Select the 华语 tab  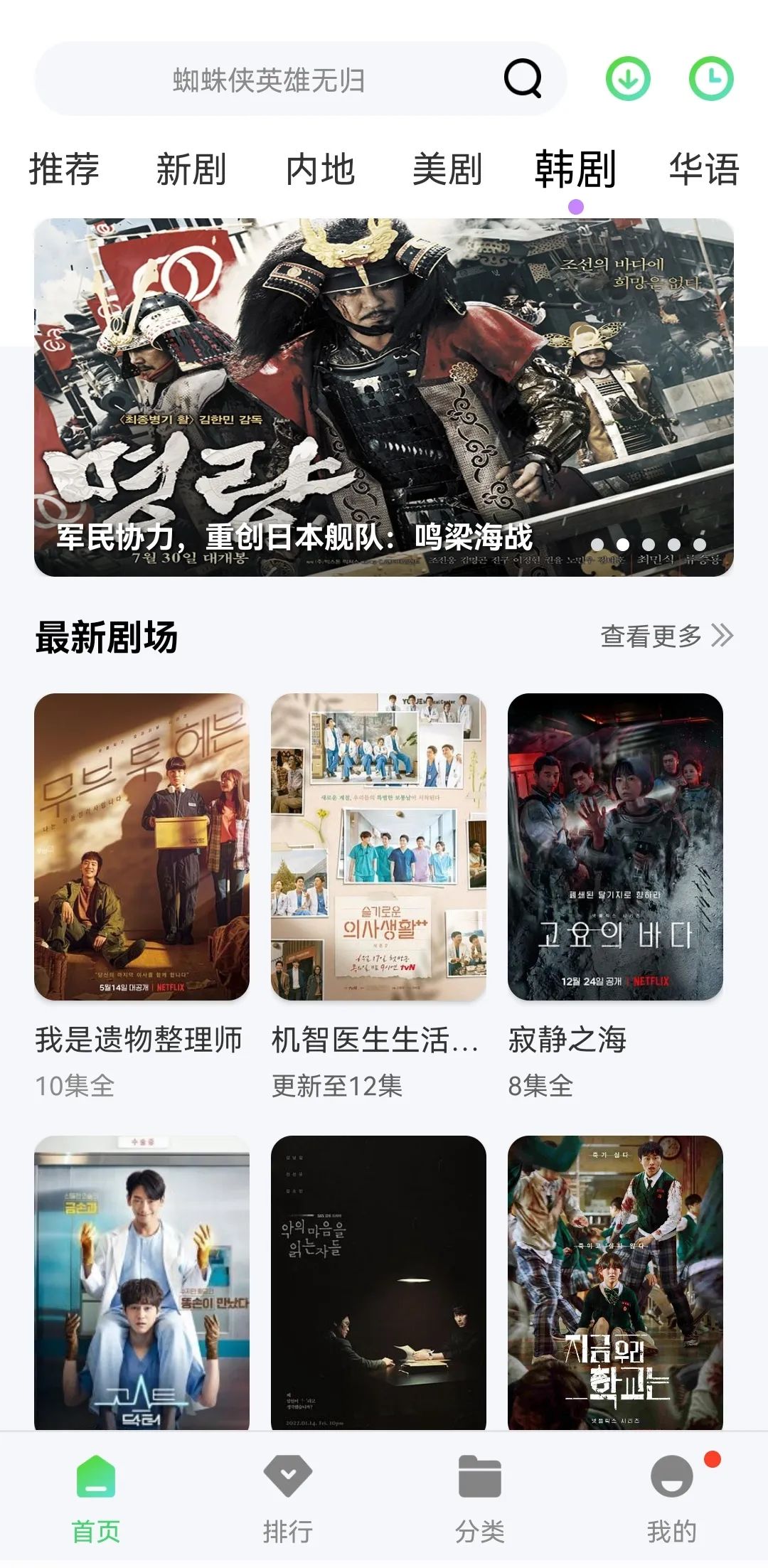tap(703, 170)
